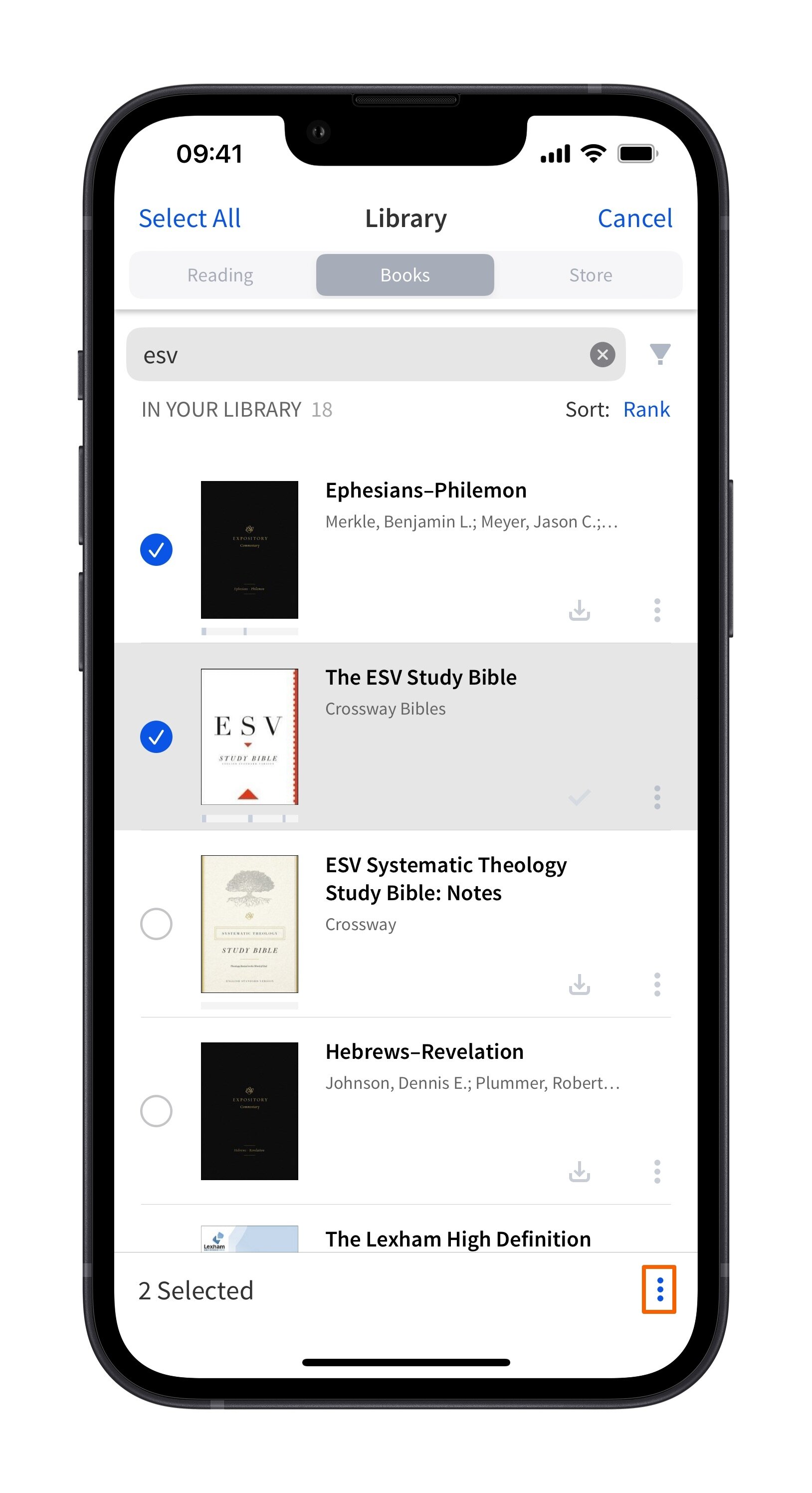Switch to the Store tab

(590, 275)
